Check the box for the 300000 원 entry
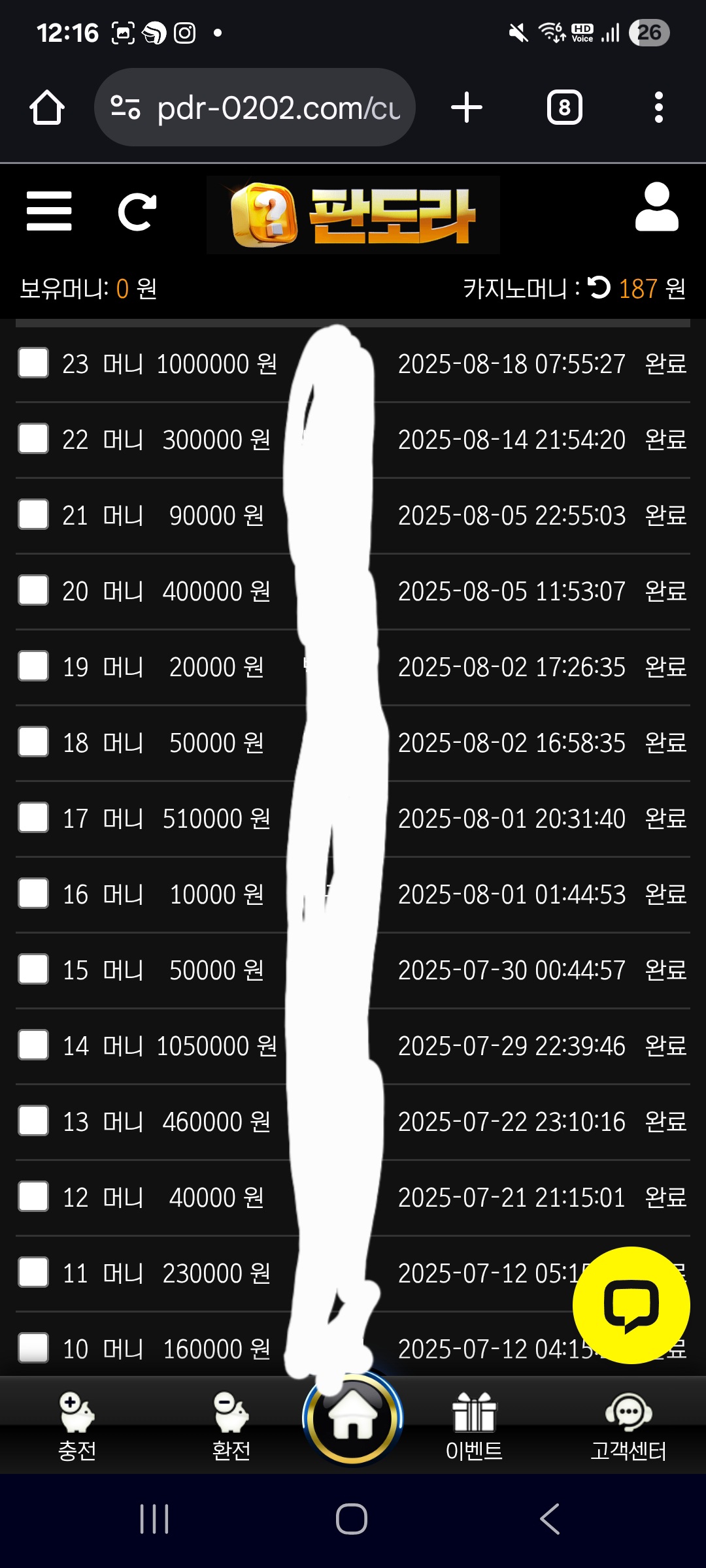Viewport: 706px width, 1568px height. (x=33, y=439)
